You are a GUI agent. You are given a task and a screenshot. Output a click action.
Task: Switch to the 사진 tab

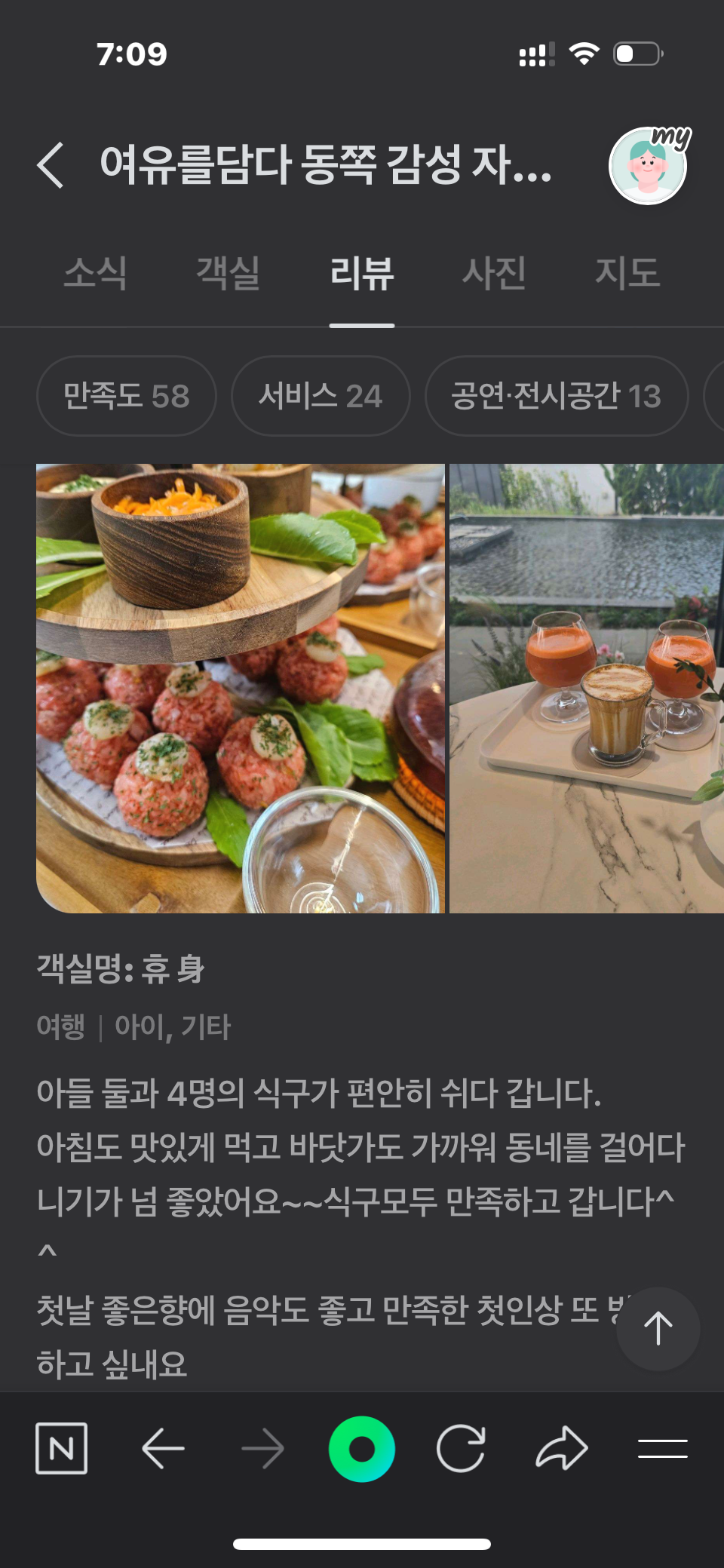click(x=494, y=273)
